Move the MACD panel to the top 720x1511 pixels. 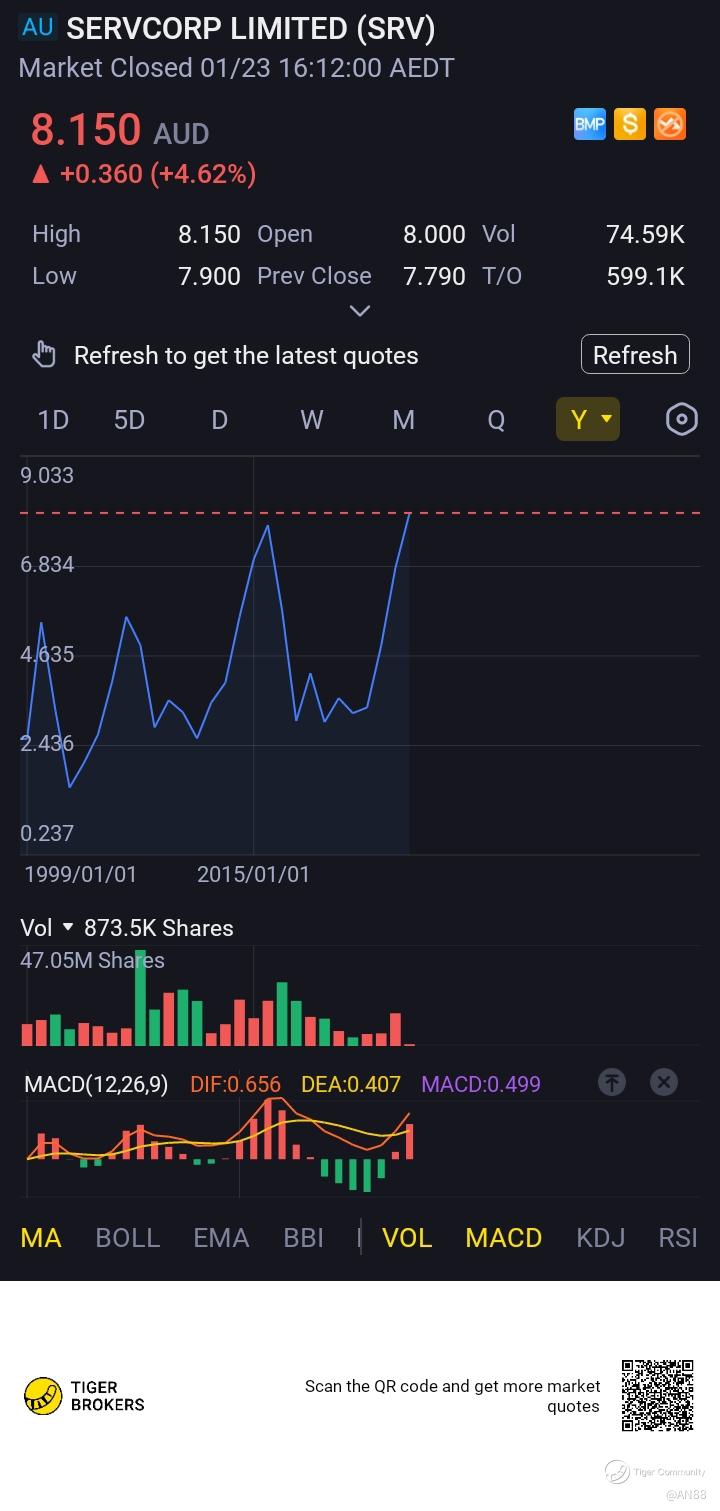(612, 1081)
